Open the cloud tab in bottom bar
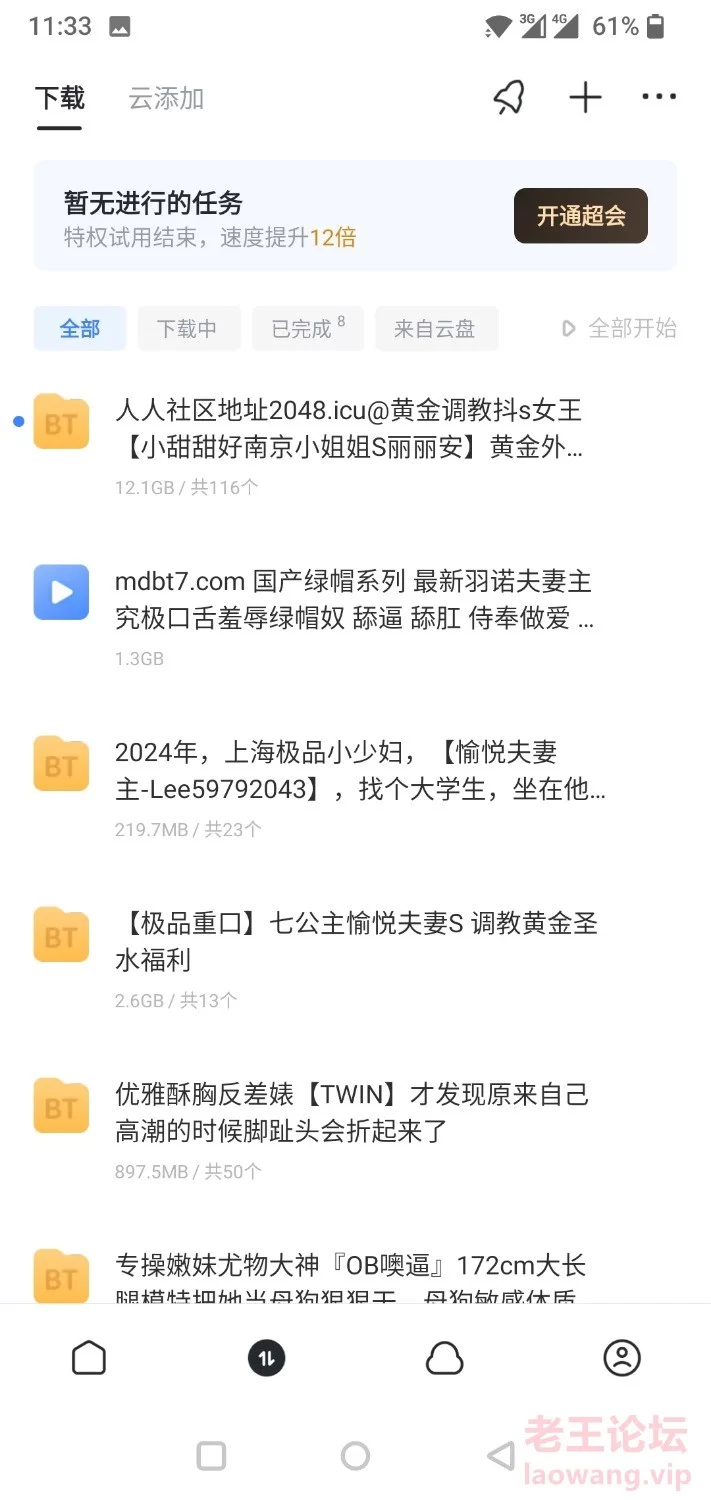Screen dimensions: 711x1500 click(444, 1357)
